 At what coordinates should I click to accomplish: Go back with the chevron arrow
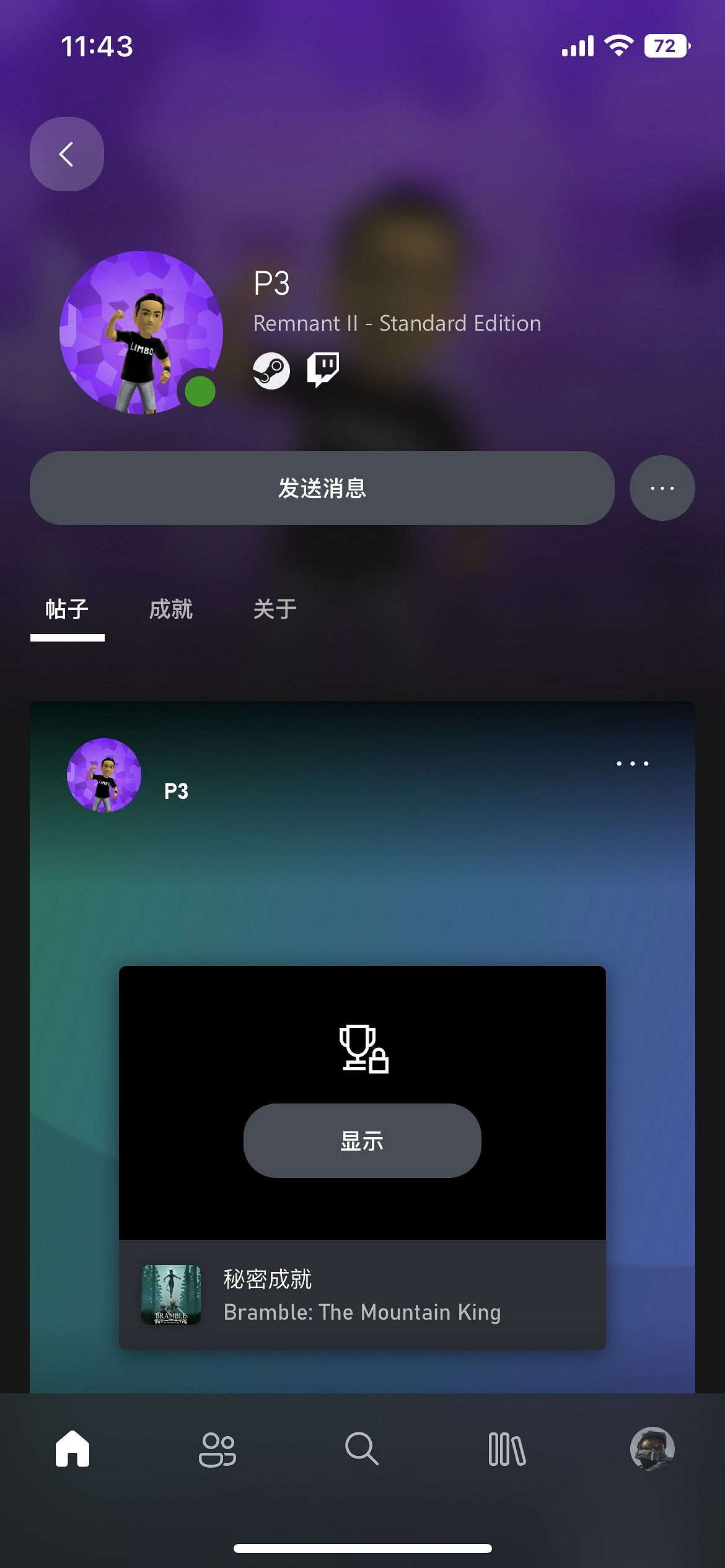click(66, 155)
